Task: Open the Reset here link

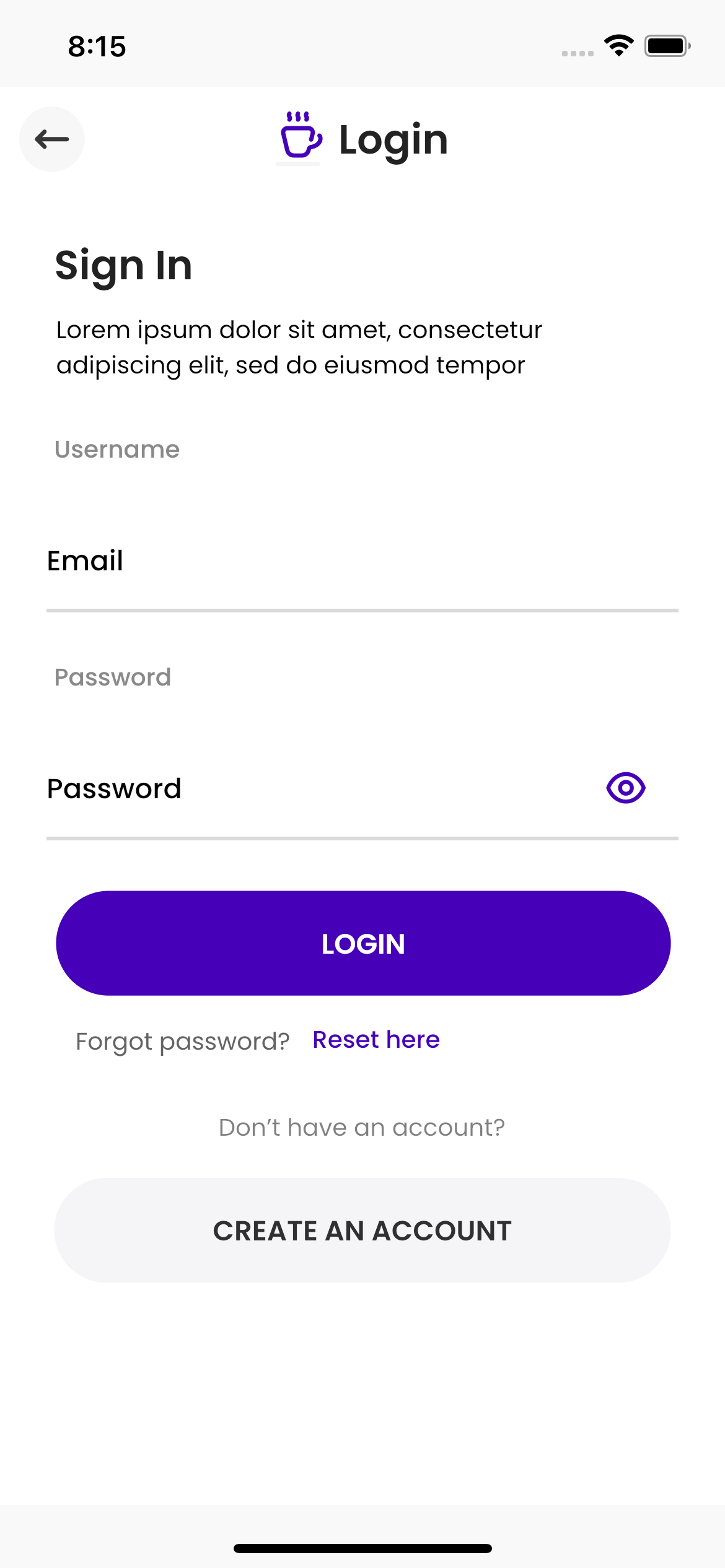Action: 376,1040
